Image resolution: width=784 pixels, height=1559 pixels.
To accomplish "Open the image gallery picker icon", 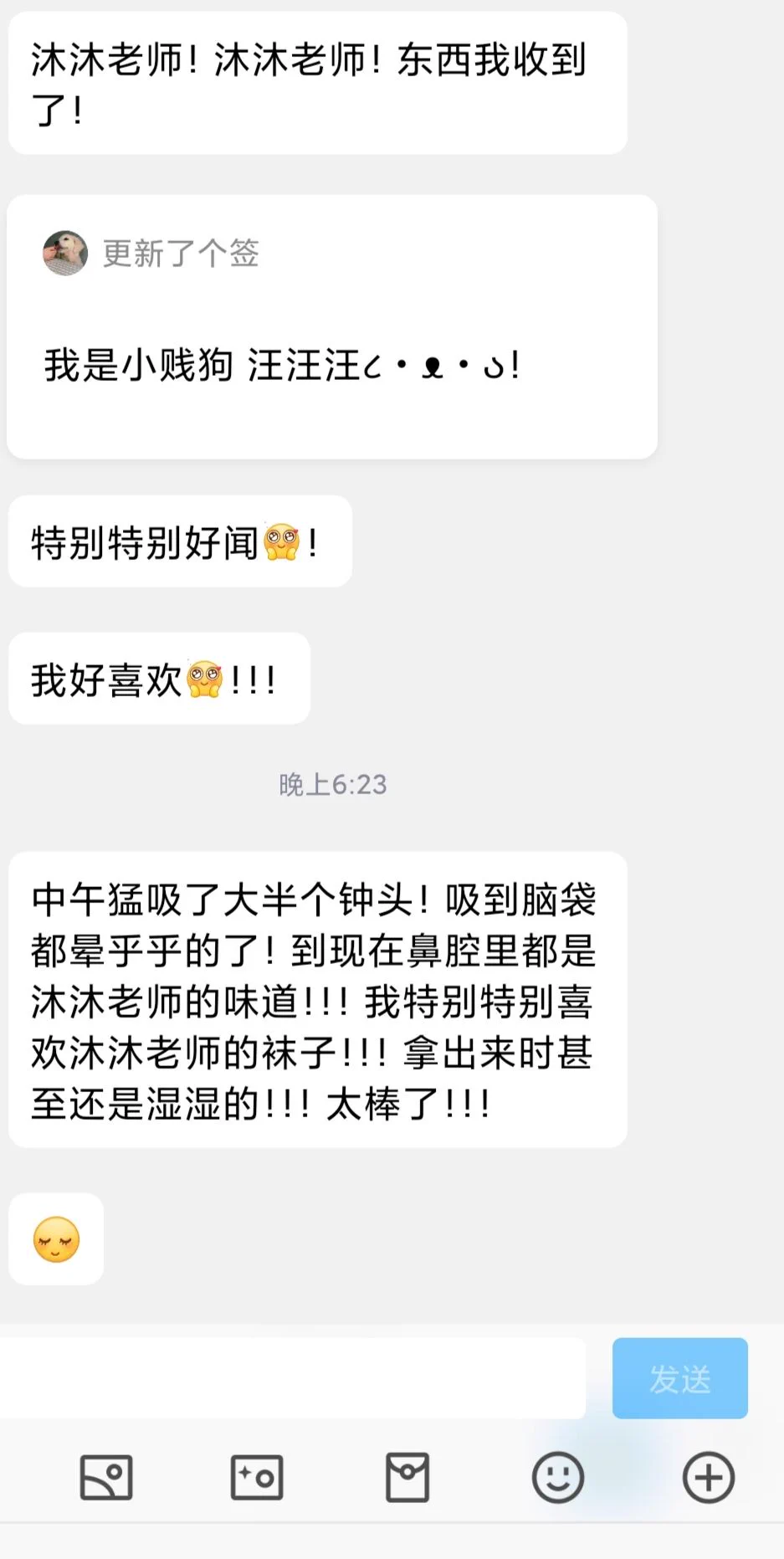I will point(106,1477).
